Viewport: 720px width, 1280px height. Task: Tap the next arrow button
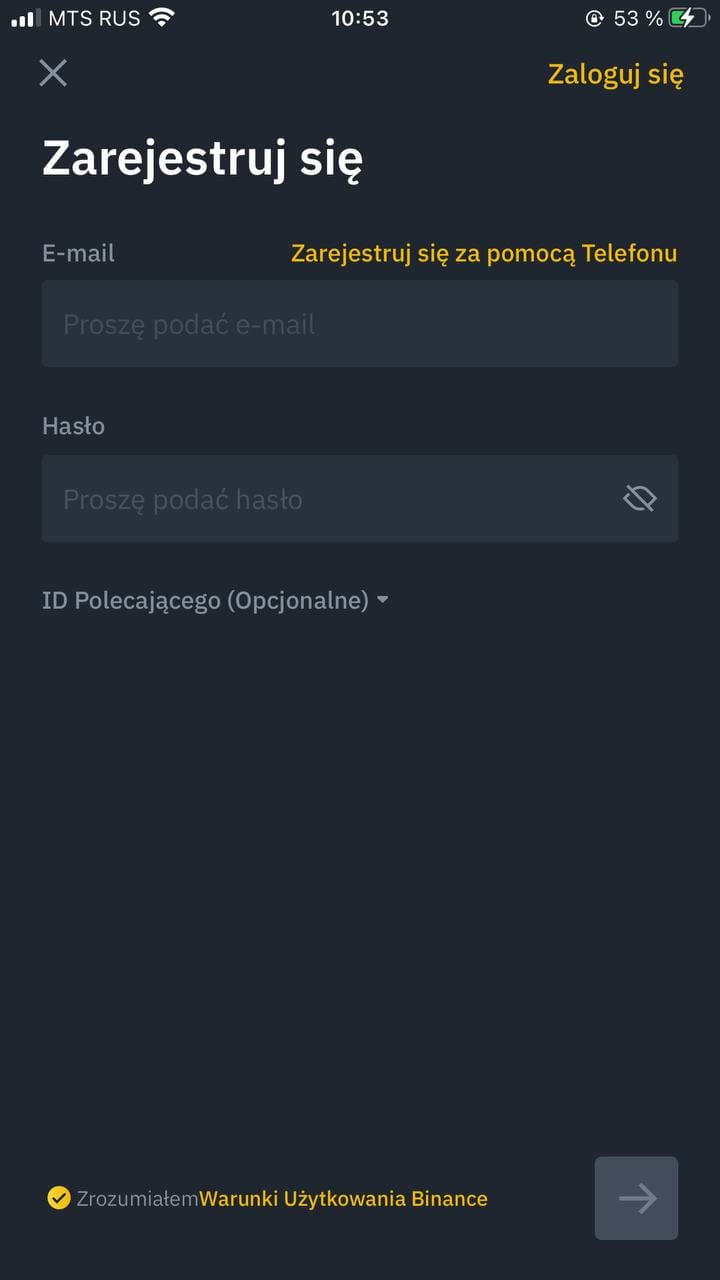[x=636, y=1198]
